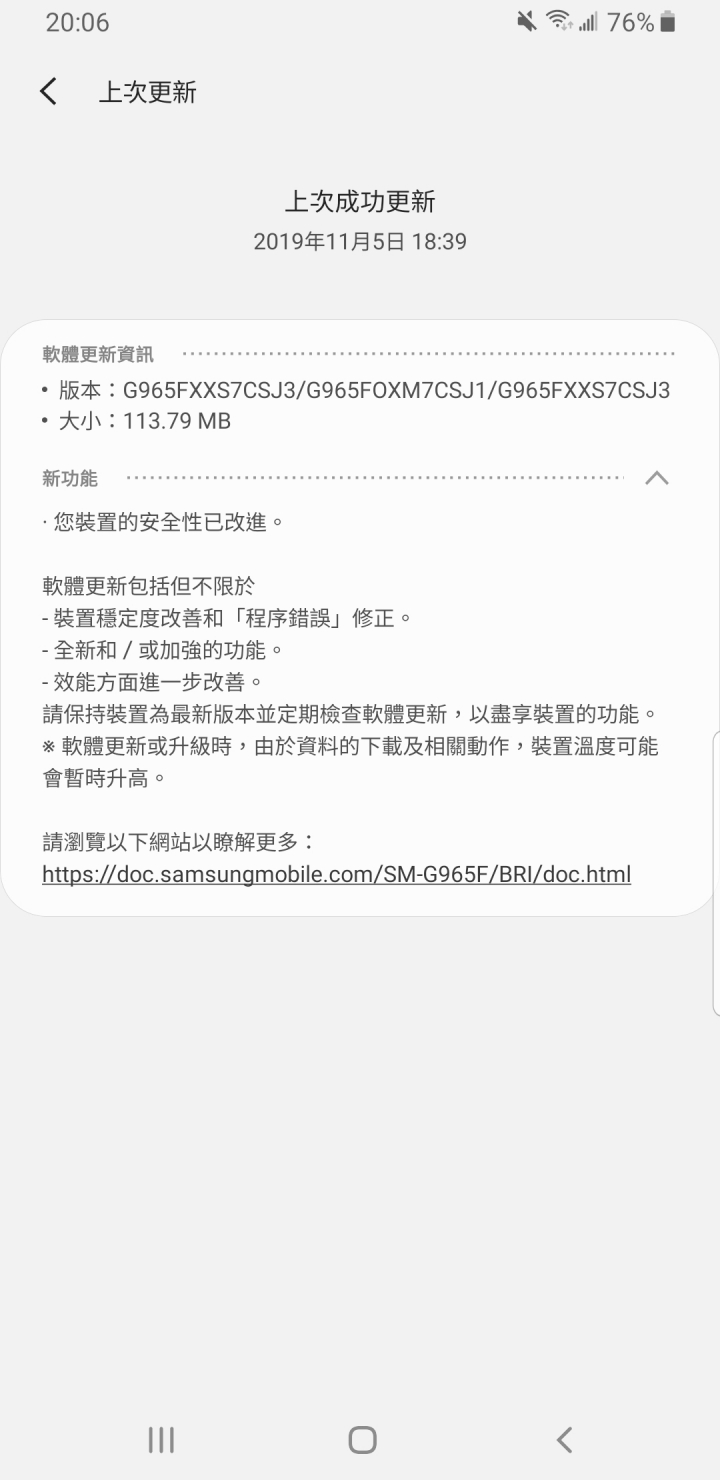Image resolution: width=720 pixels, height=1480 pixels.
Task: Tap the system home button
Action: (x=362, y=1439)
